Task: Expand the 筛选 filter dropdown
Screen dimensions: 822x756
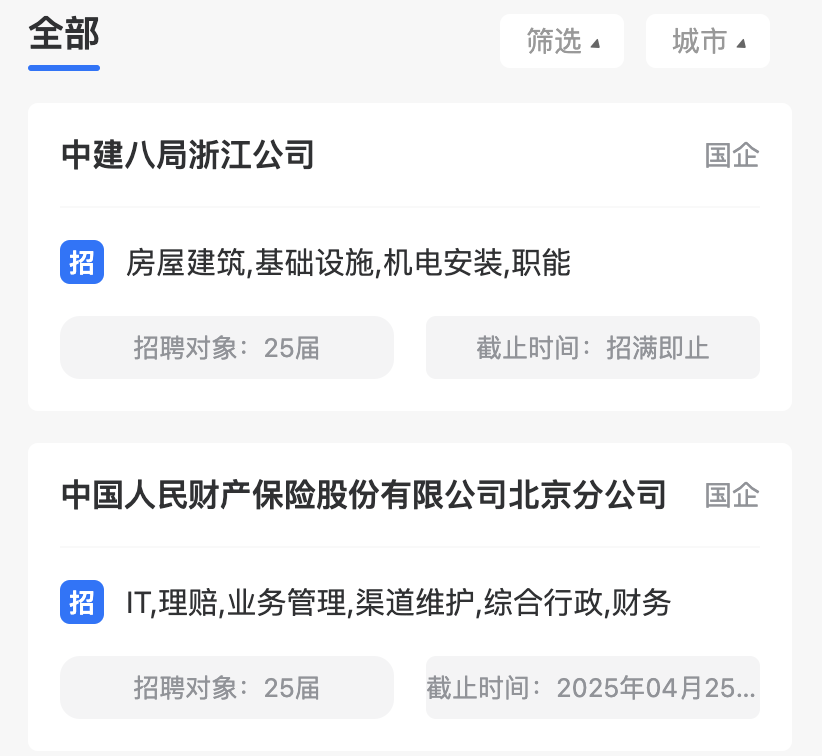Action: (x=562, y=41)
